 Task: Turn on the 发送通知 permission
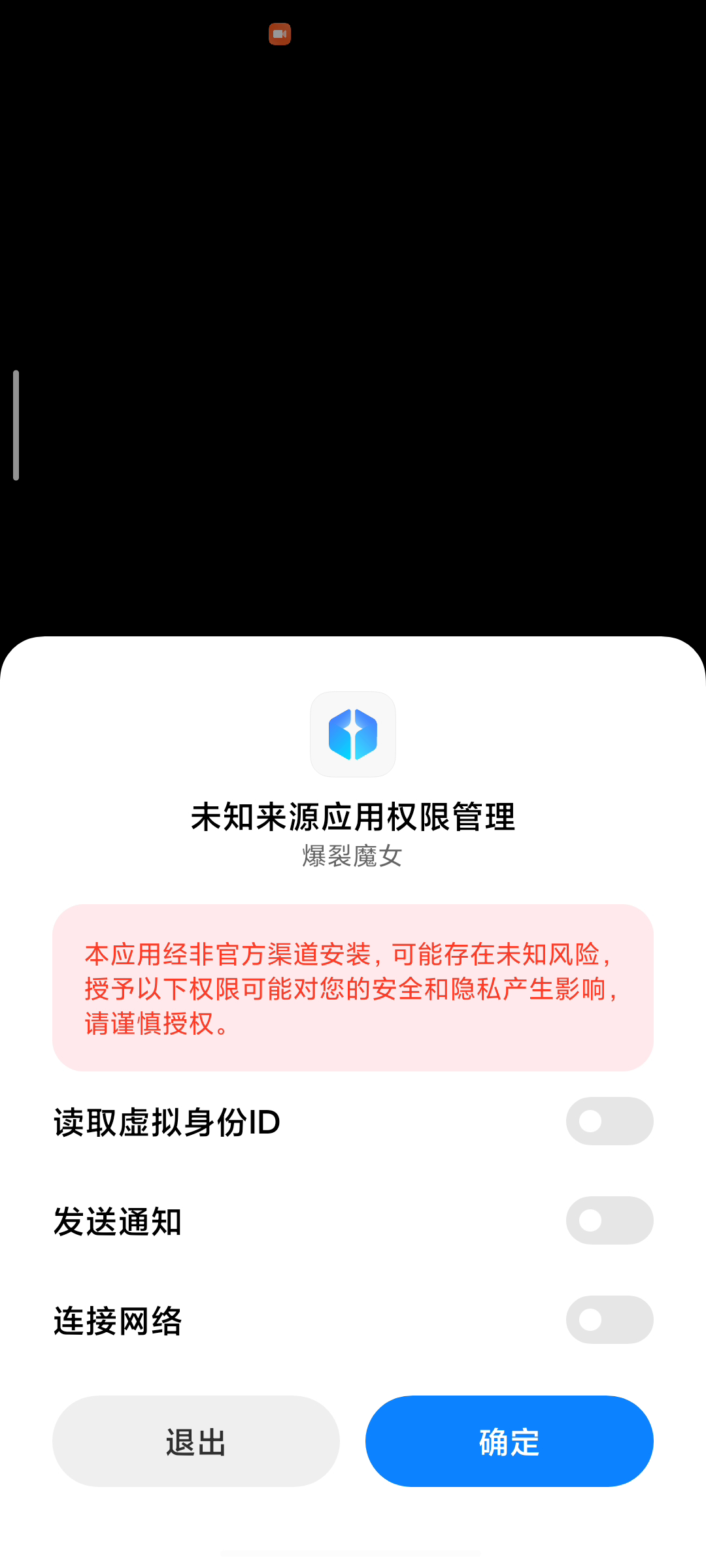[x=609, y=1220]
